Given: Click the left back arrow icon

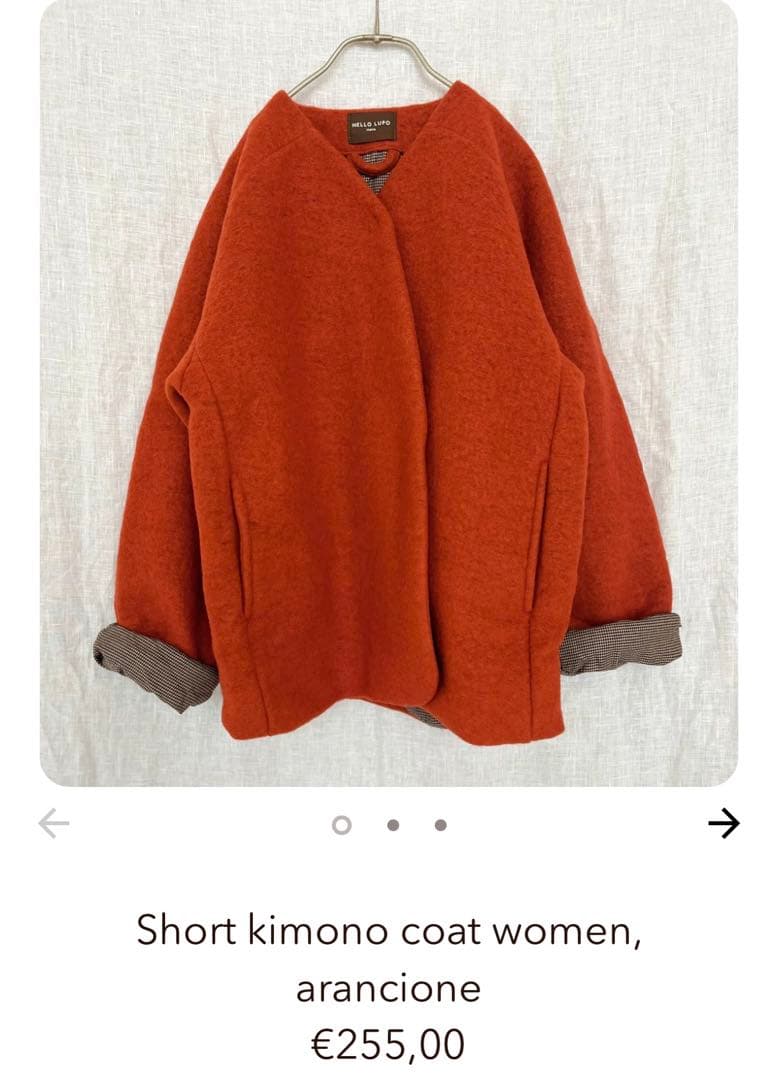Looking at the screenshot, I should [53, 822].
